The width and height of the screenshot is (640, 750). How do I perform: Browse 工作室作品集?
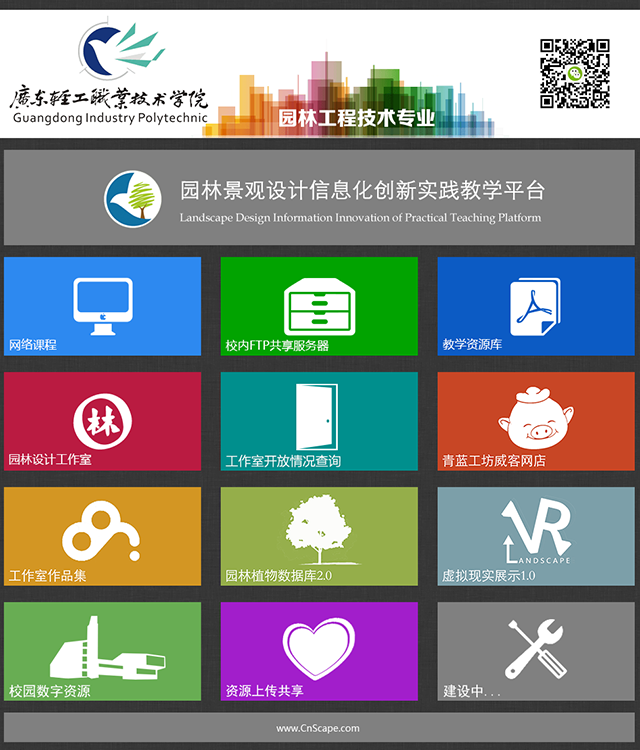[x=102, y=536]
